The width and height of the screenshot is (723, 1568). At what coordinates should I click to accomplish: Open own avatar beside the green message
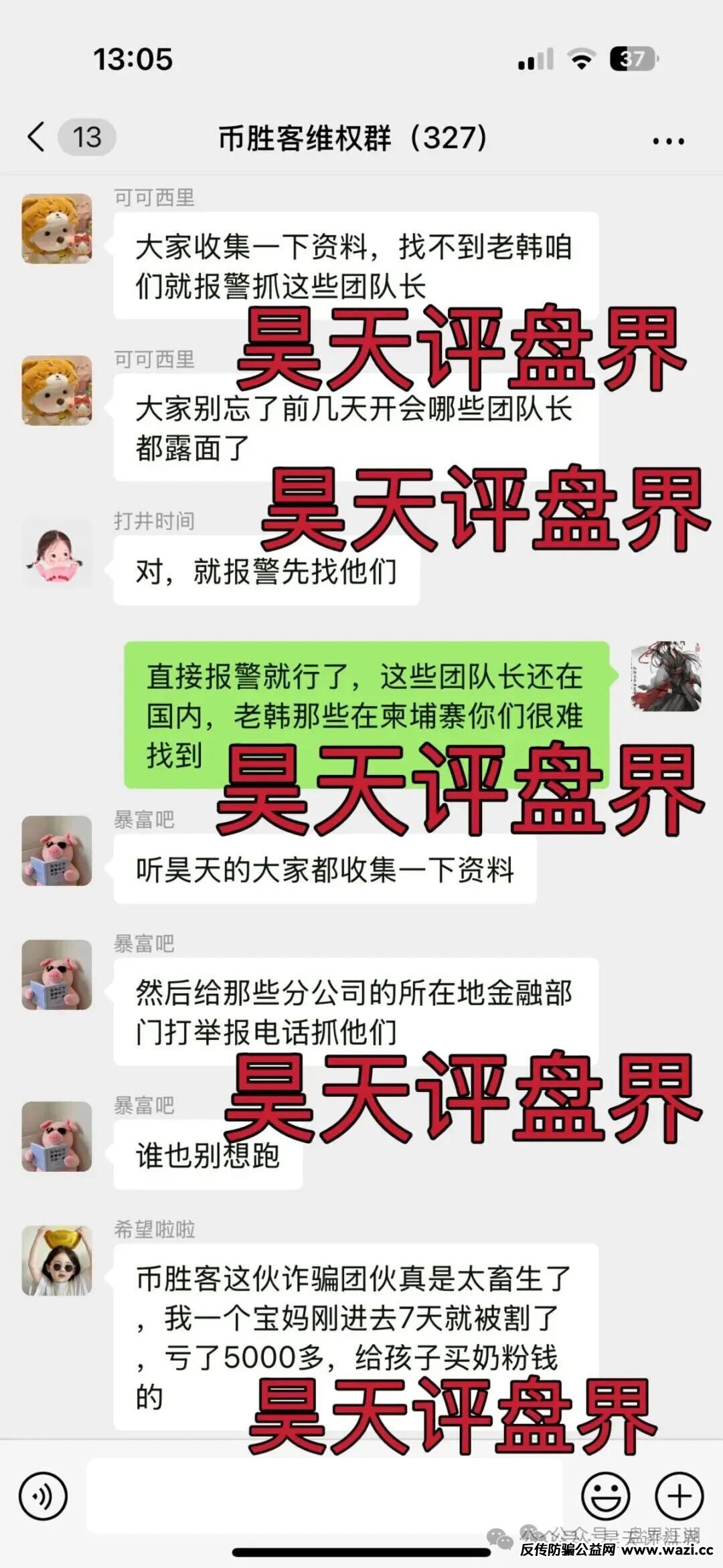coord(666,676)
